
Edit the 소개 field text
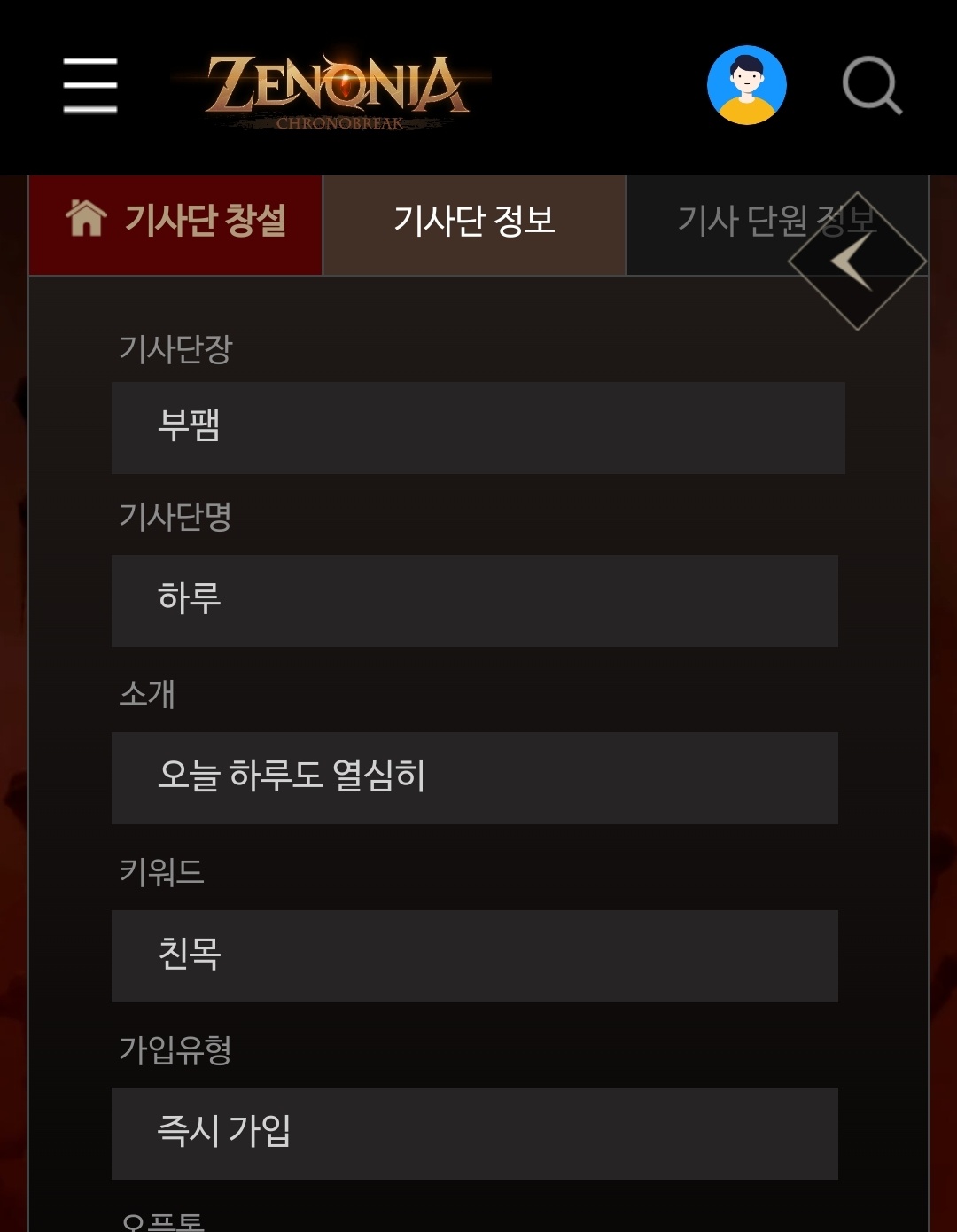pos(474,778)
